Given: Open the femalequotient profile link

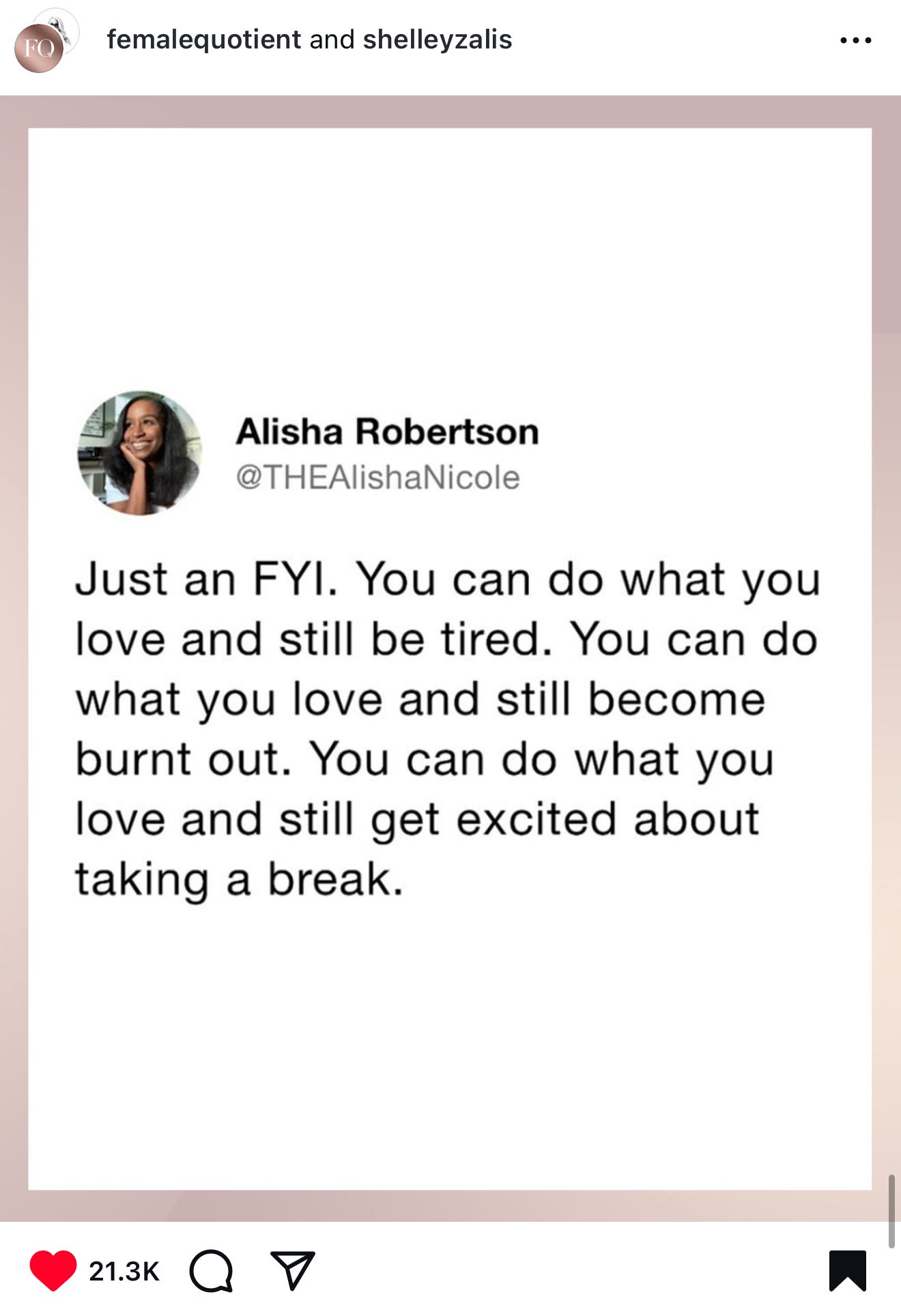Looking at the screenshot, I should pyautogui.click(x=203, y=40).
